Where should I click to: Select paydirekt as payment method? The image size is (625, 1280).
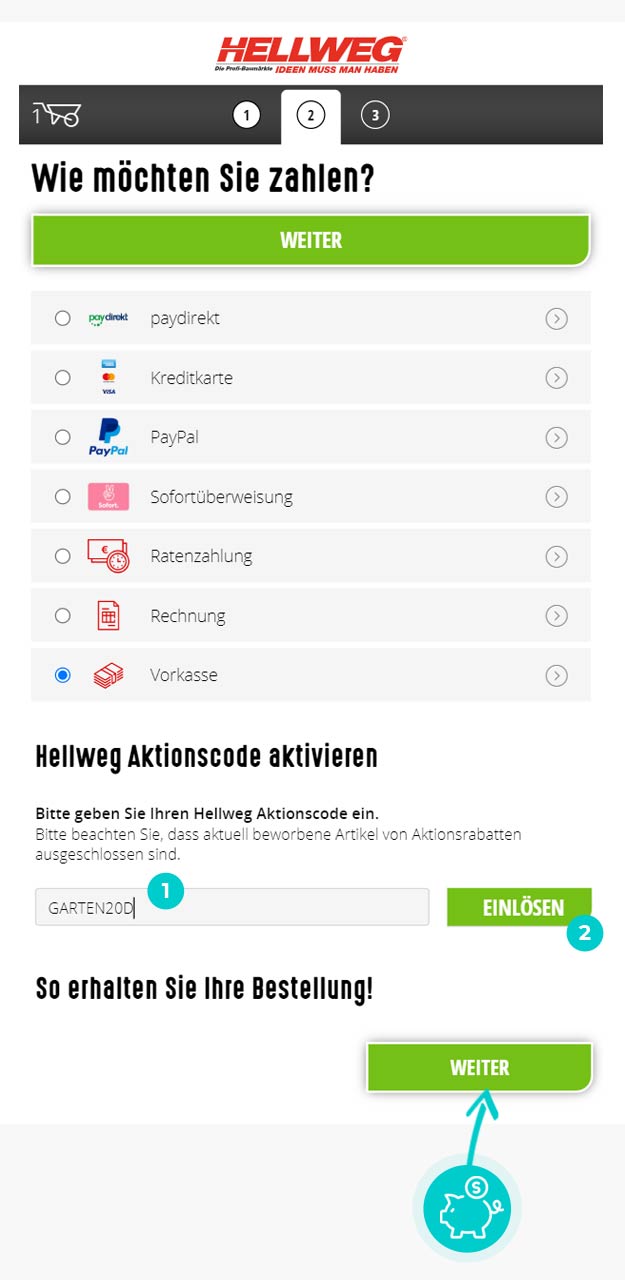(63, 318)
